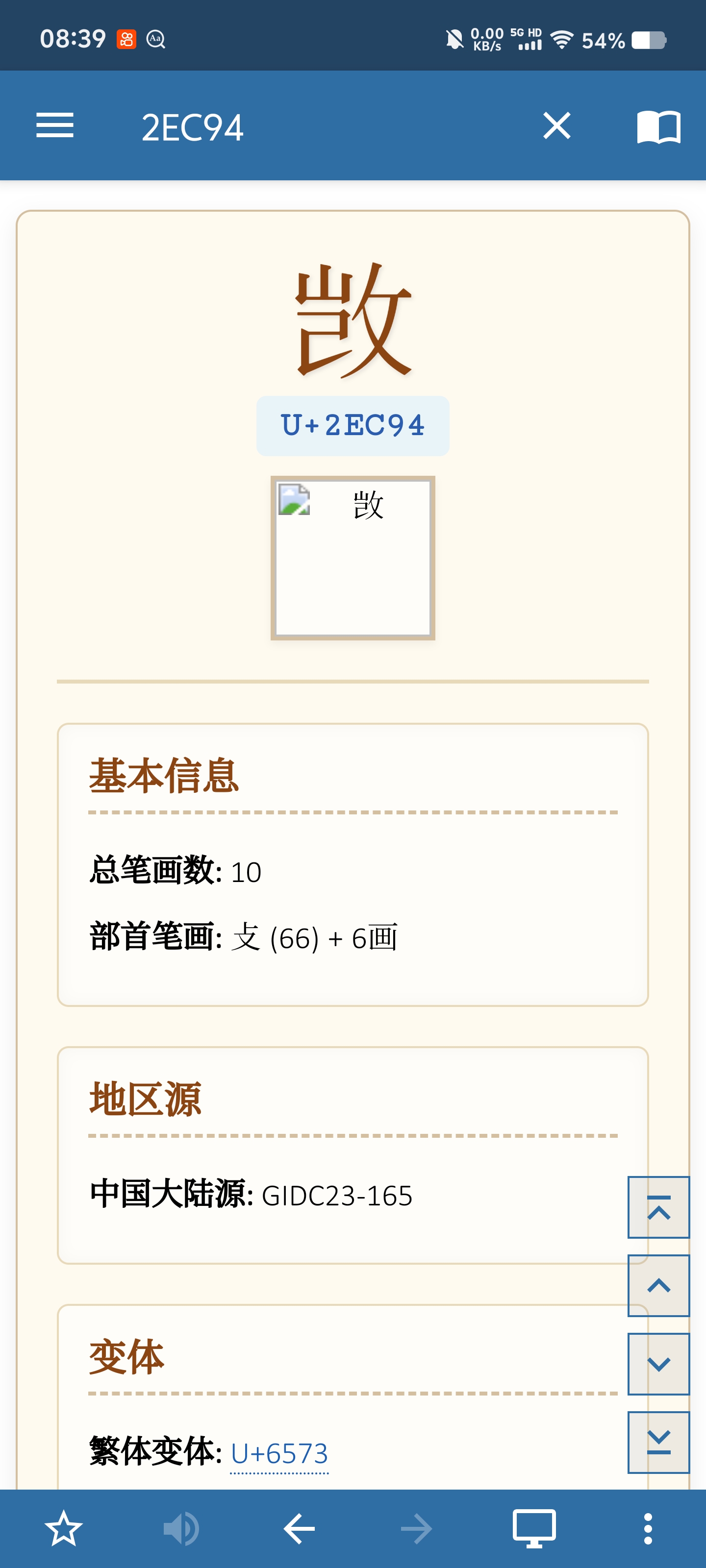Clear the 2EC94 search text

pyautogui.click(x=557, y=126)
